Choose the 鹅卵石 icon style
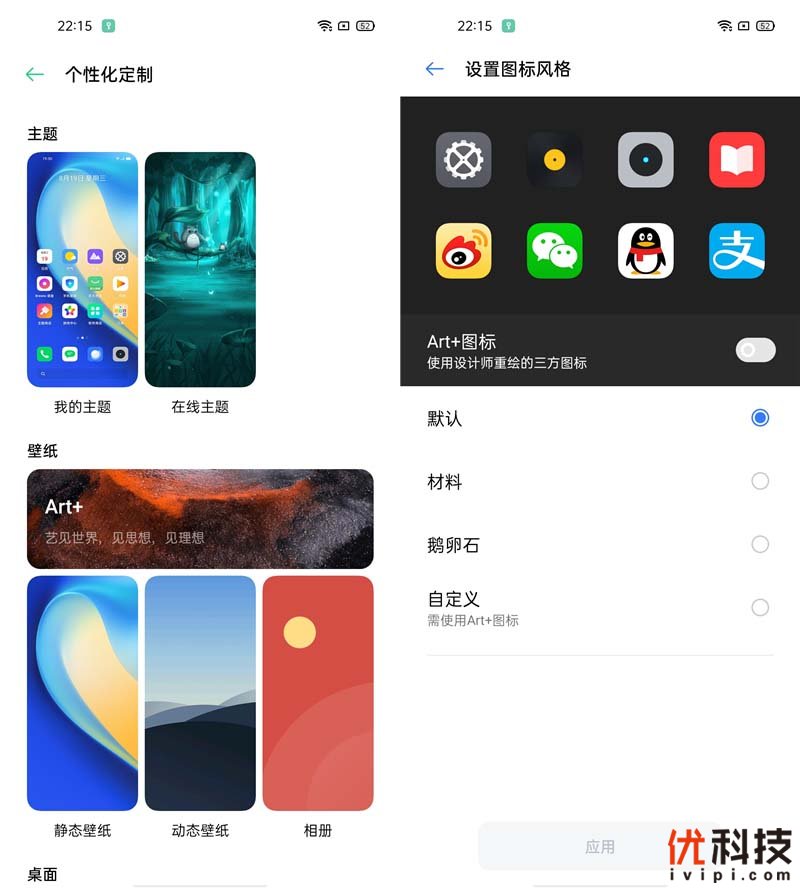The image size is (800, 888). point(760,544)
